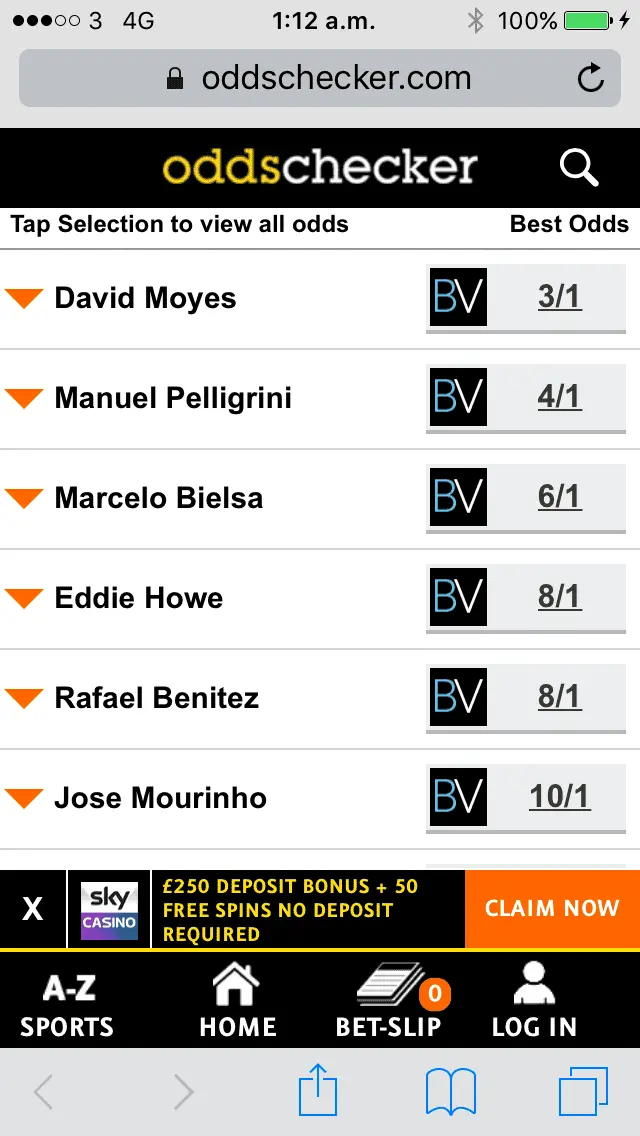The width and height of the screenshot is (640, 1136).
Task: Select the 8/1 odds for Rafael Benitez
Action: pos(559,697)
